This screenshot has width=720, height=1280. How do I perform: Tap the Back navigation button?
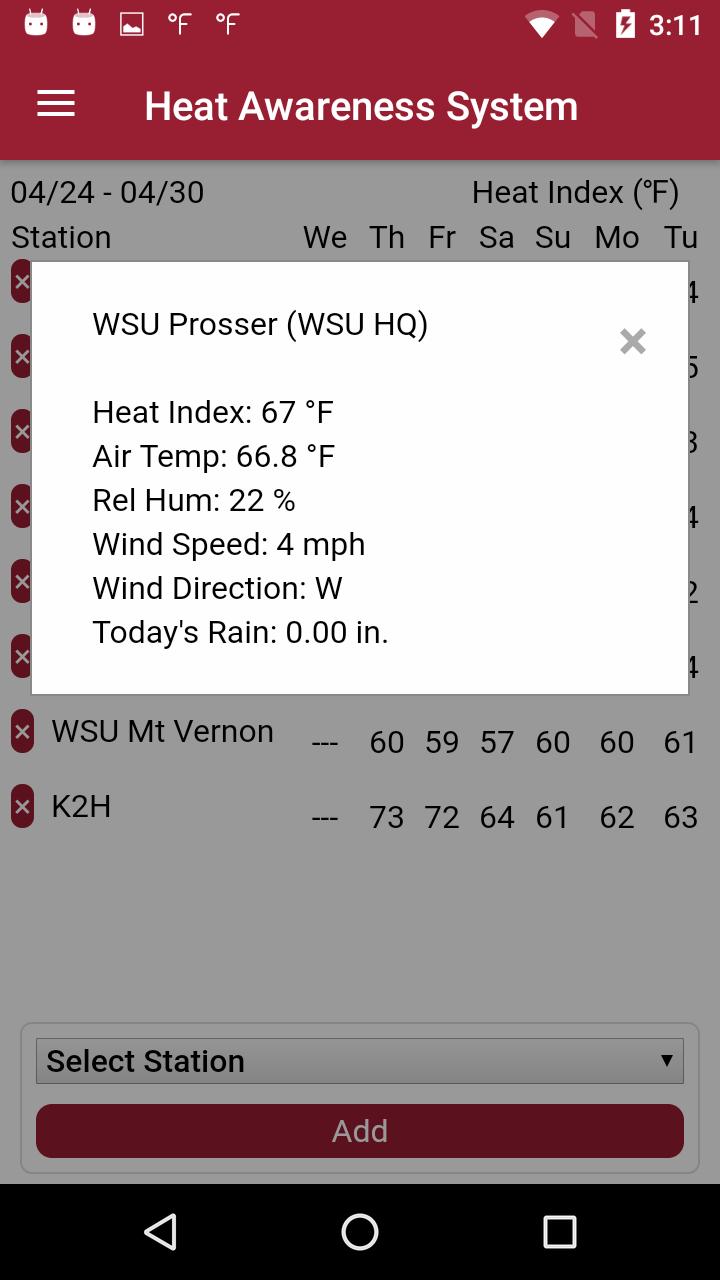click(x=160, y=1232)
